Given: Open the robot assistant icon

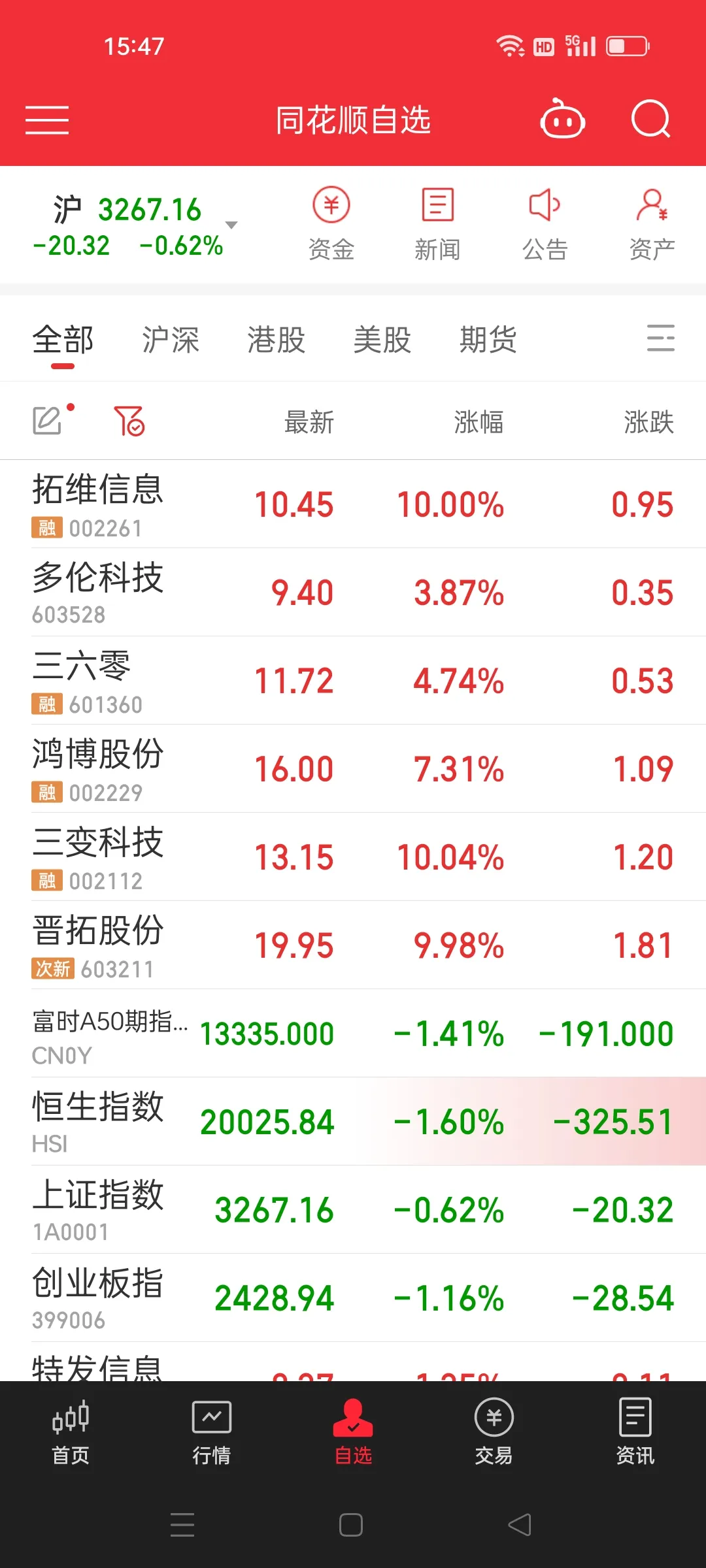Looking at the screenshot, I should pyautogui.click(x=562, y=119).
